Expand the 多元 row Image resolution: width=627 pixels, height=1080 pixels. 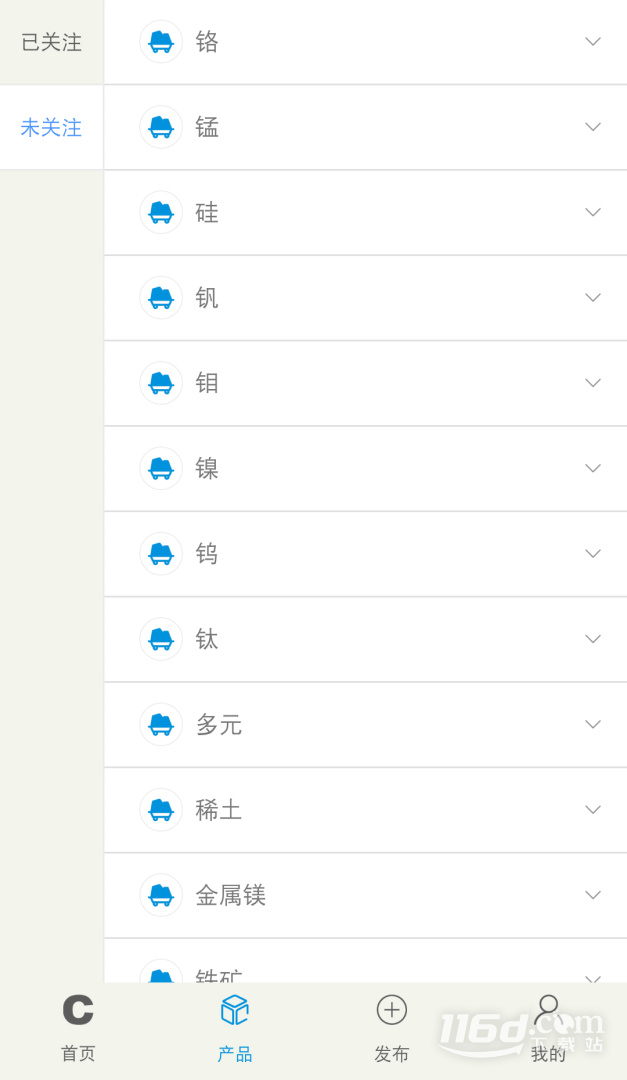365,725
